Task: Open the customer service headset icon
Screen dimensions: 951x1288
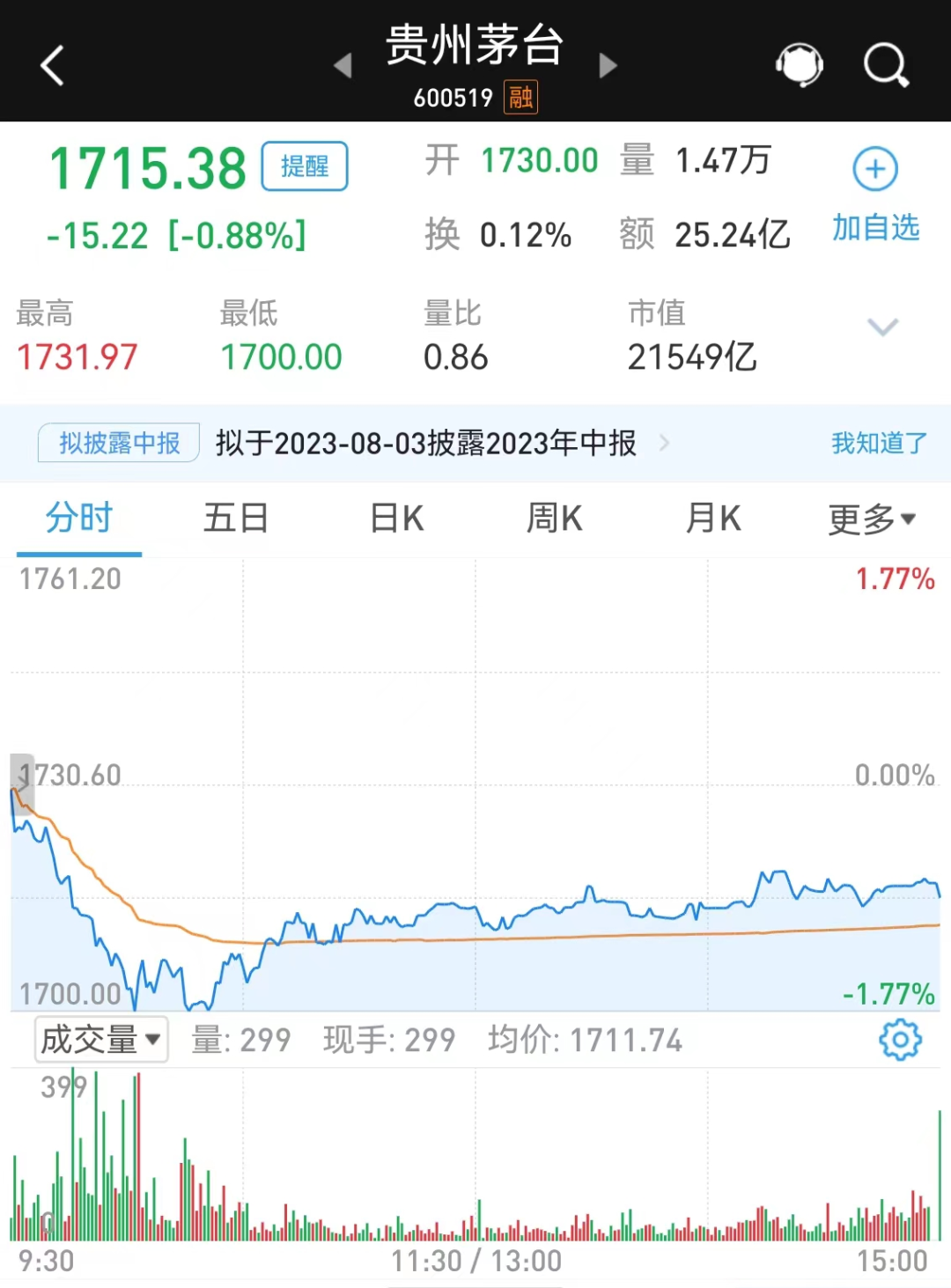Action: point(799,65)
